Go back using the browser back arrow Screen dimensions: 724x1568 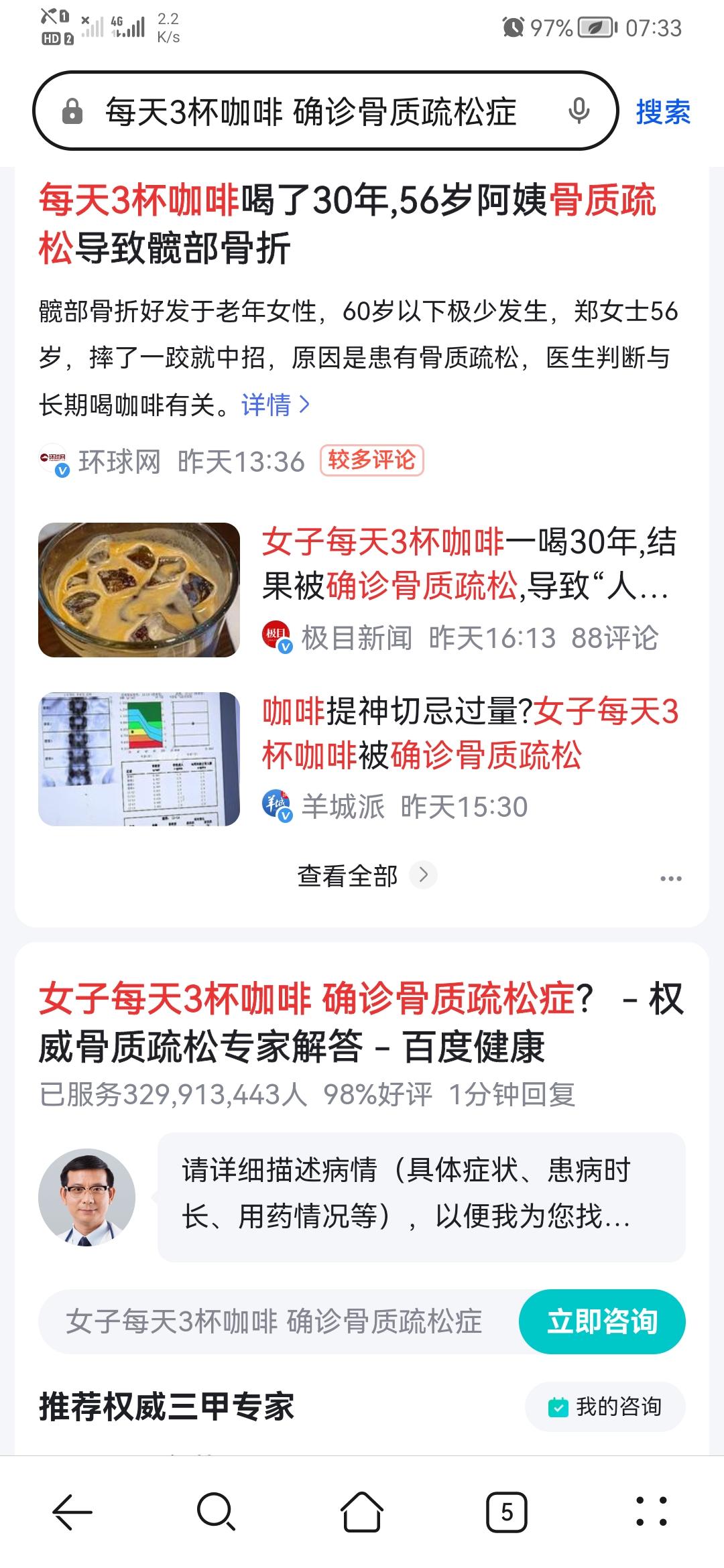click(72, 1512)
